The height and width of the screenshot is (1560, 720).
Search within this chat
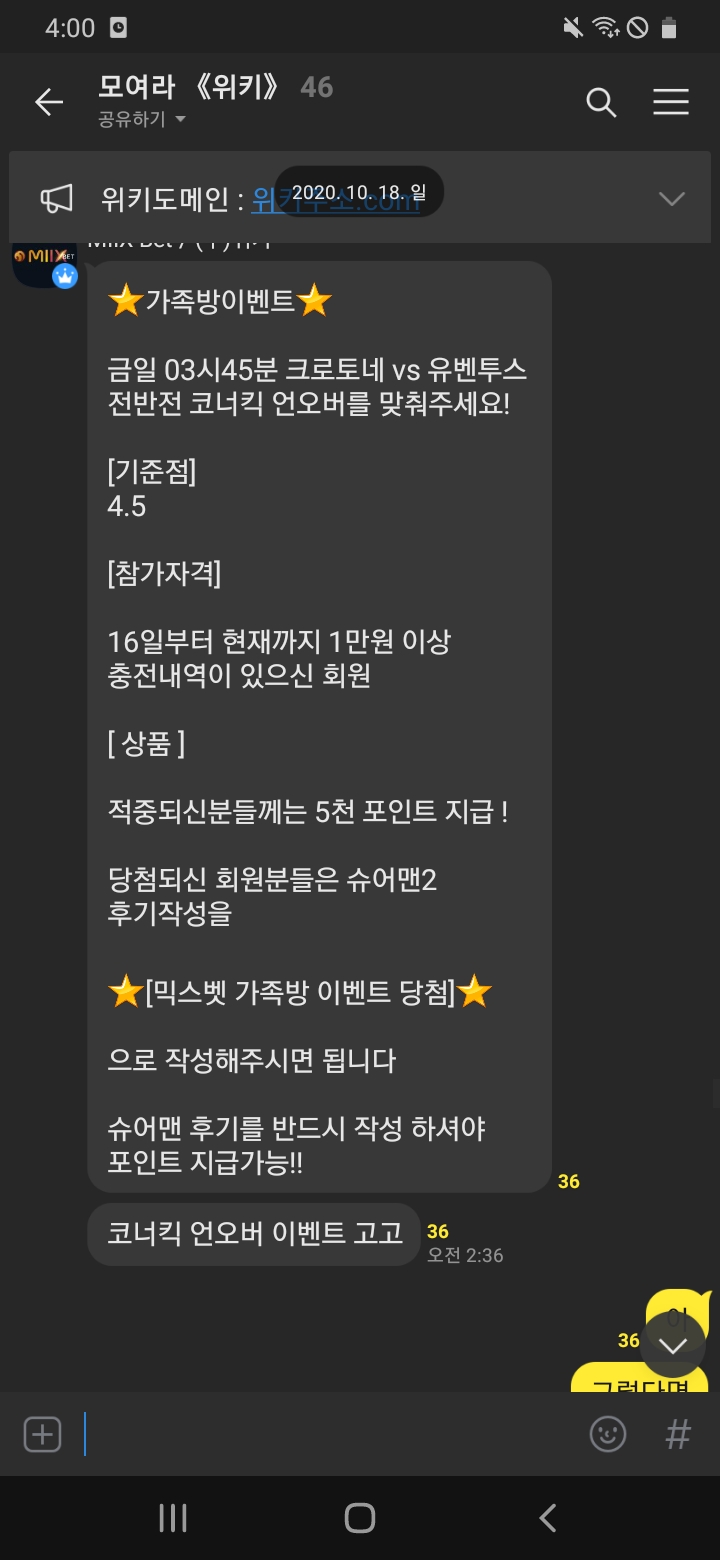pos(600,102)
